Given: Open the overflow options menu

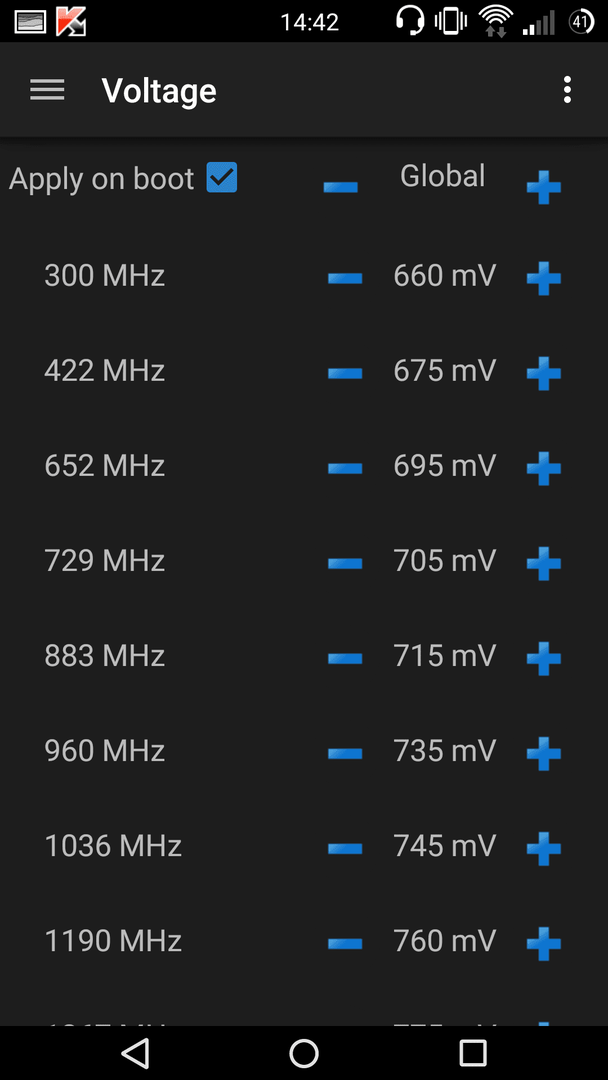Looking at the screenshot, I should pyautogui.click(x=567, y=90).
